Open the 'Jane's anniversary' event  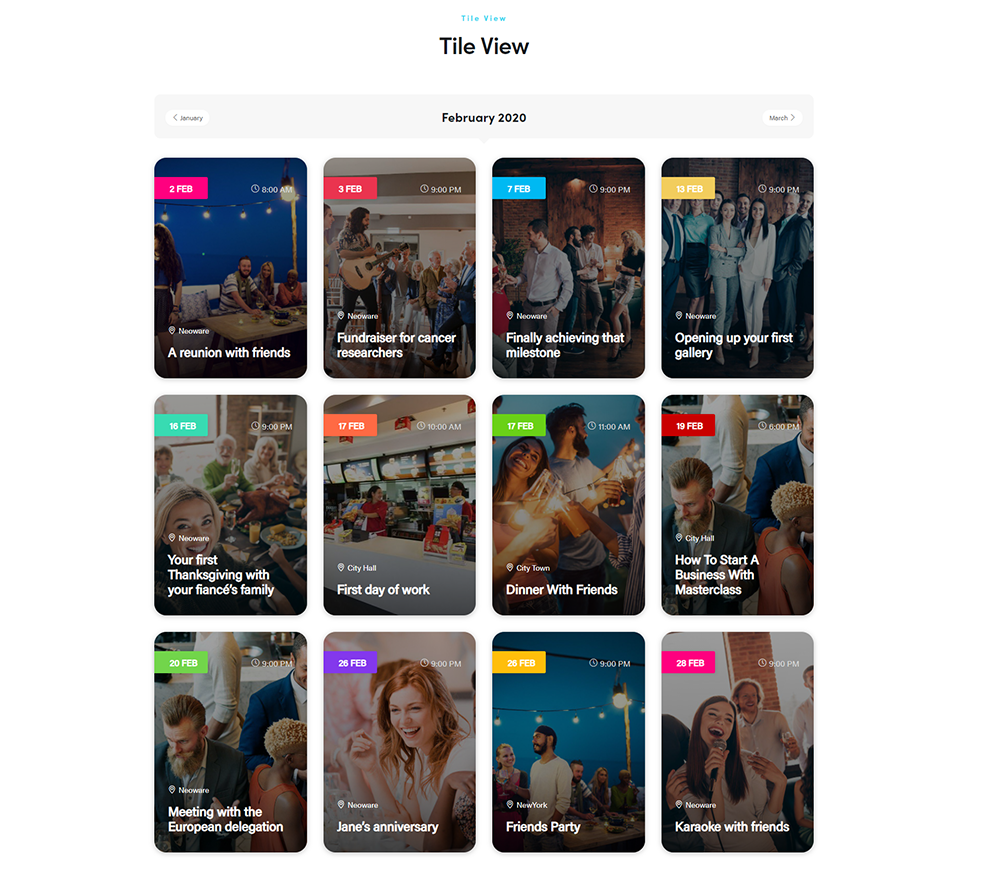pos(387,827)
